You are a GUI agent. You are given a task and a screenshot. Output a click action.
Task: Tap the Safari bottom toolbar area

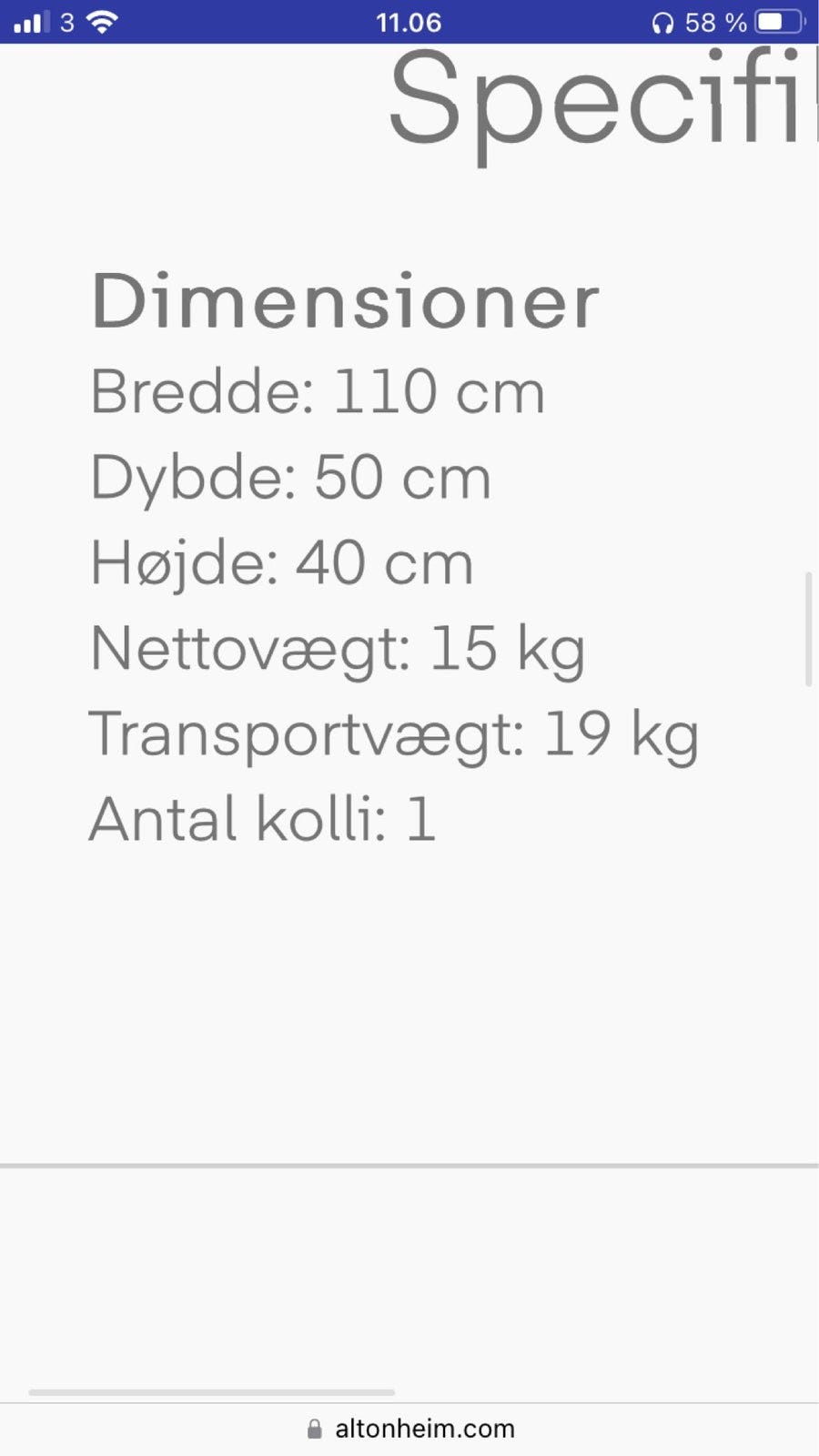pos(409,1427)
